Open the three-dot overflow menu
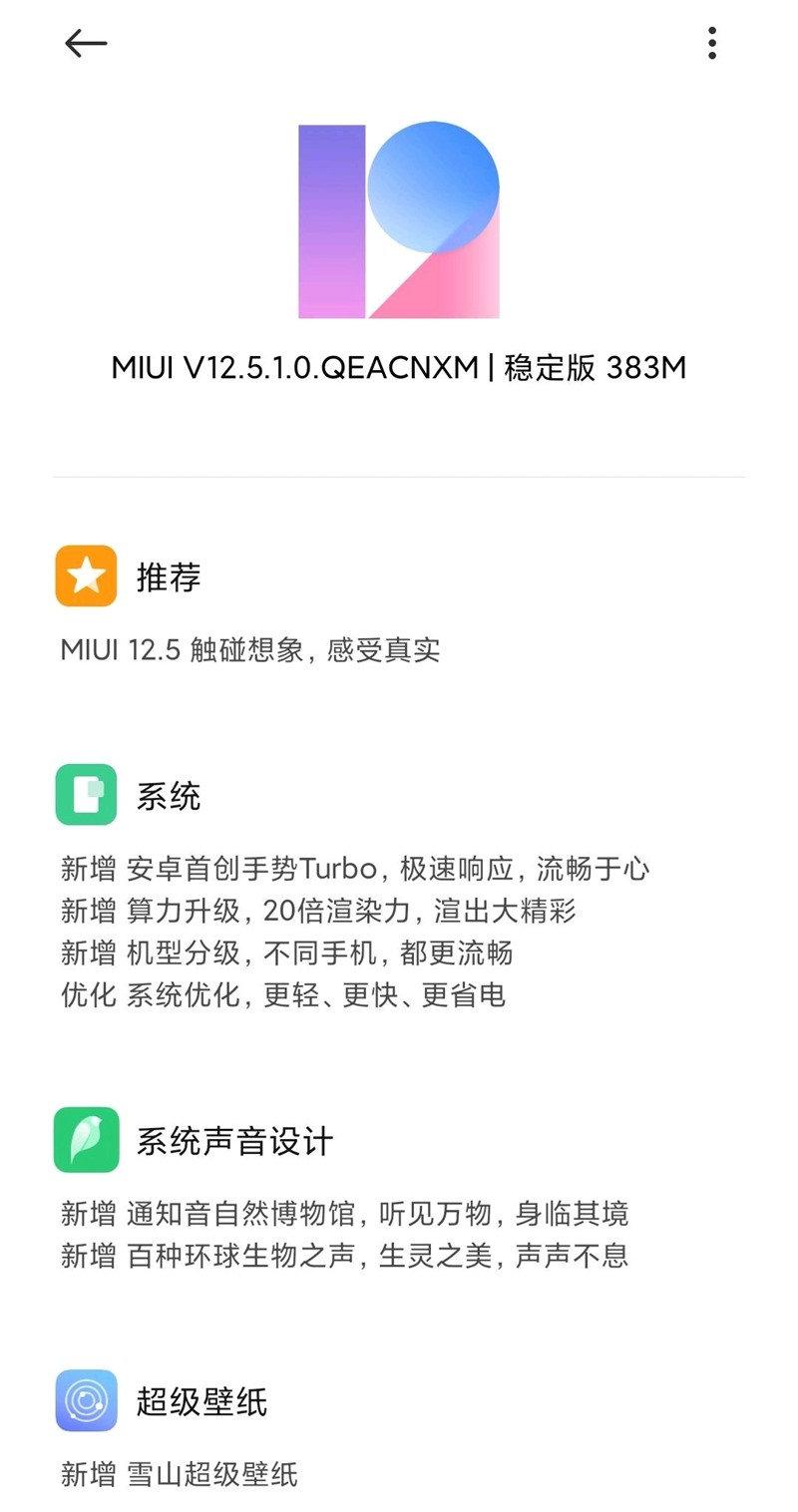This screenshot has height=1512, width=798. click(711, 43)
